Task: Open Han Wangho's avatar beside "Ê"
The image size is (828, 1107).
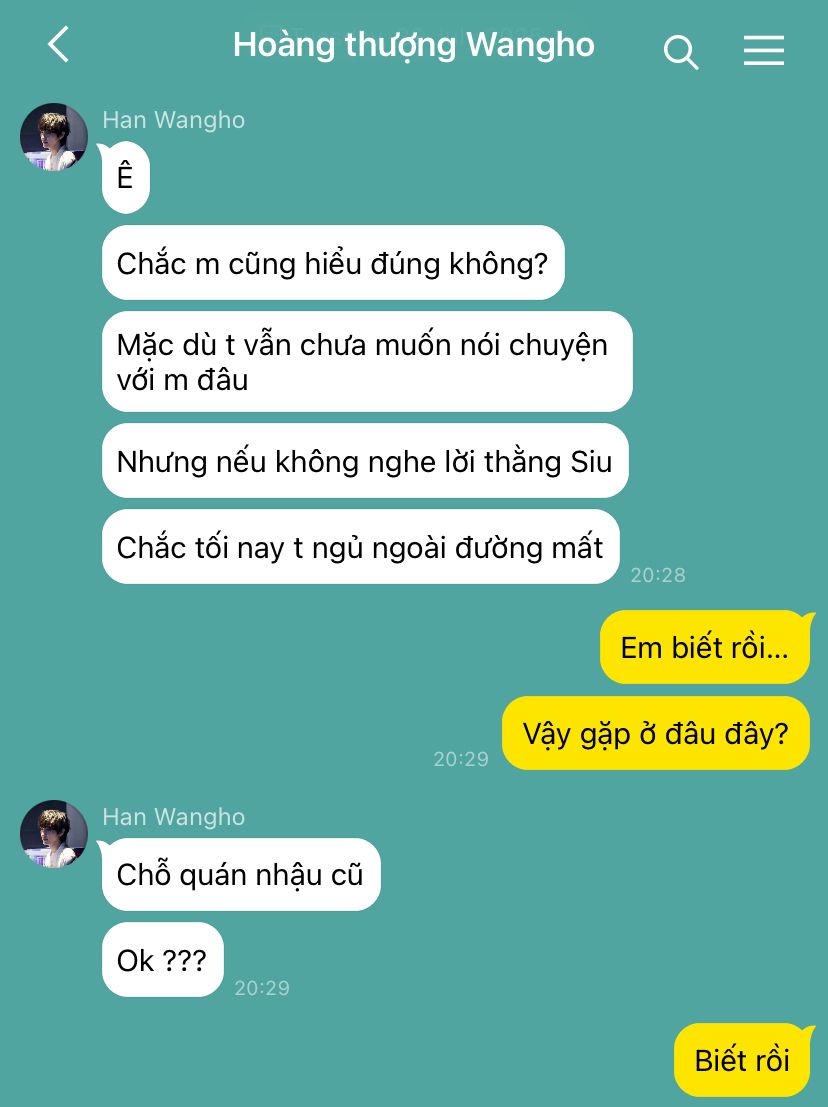Action: pyautogui.click(x=54, y=137)
